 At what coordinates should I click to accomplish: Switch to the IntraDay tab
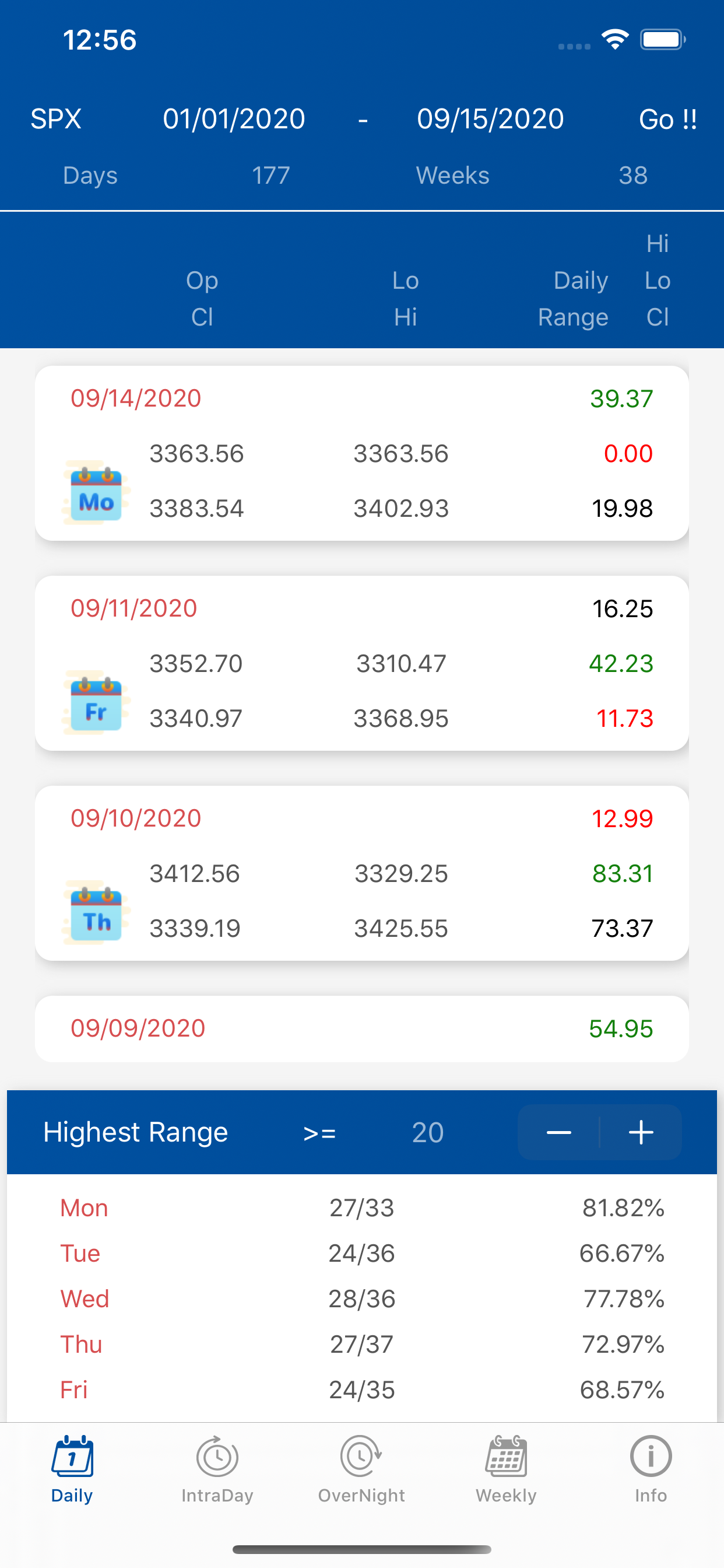click(x=217, y=1470)
